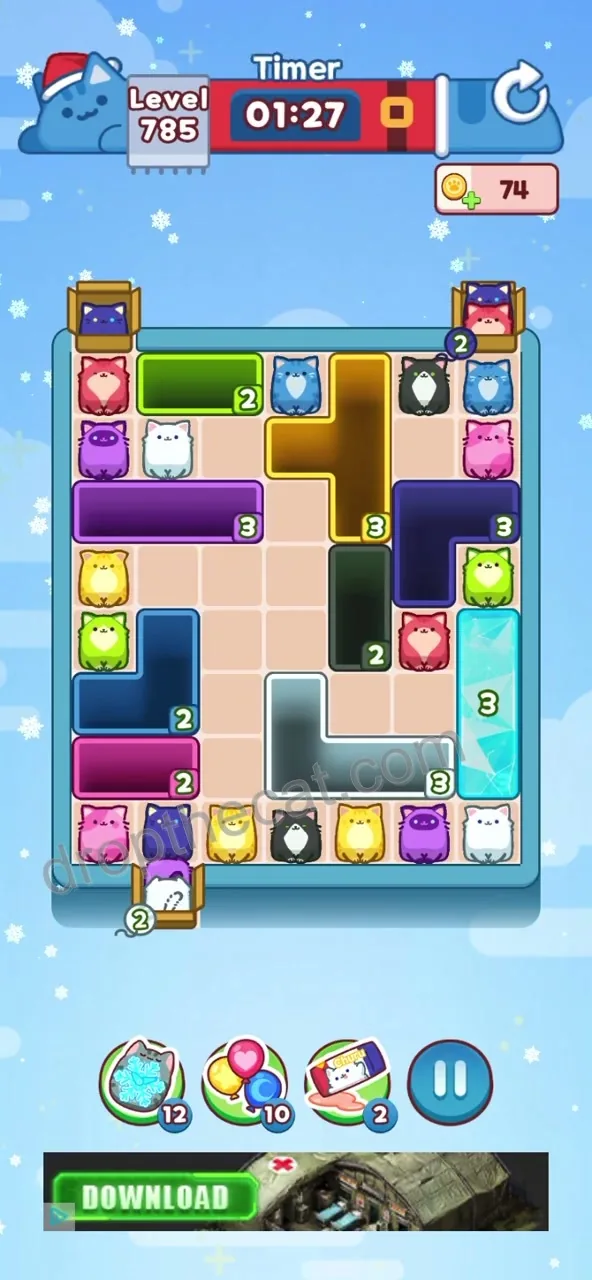Image resolution: width=592 pixels, height=1280 pixels.
Task: Use the cat card booster with 2 left
Action: point(348,1081)
